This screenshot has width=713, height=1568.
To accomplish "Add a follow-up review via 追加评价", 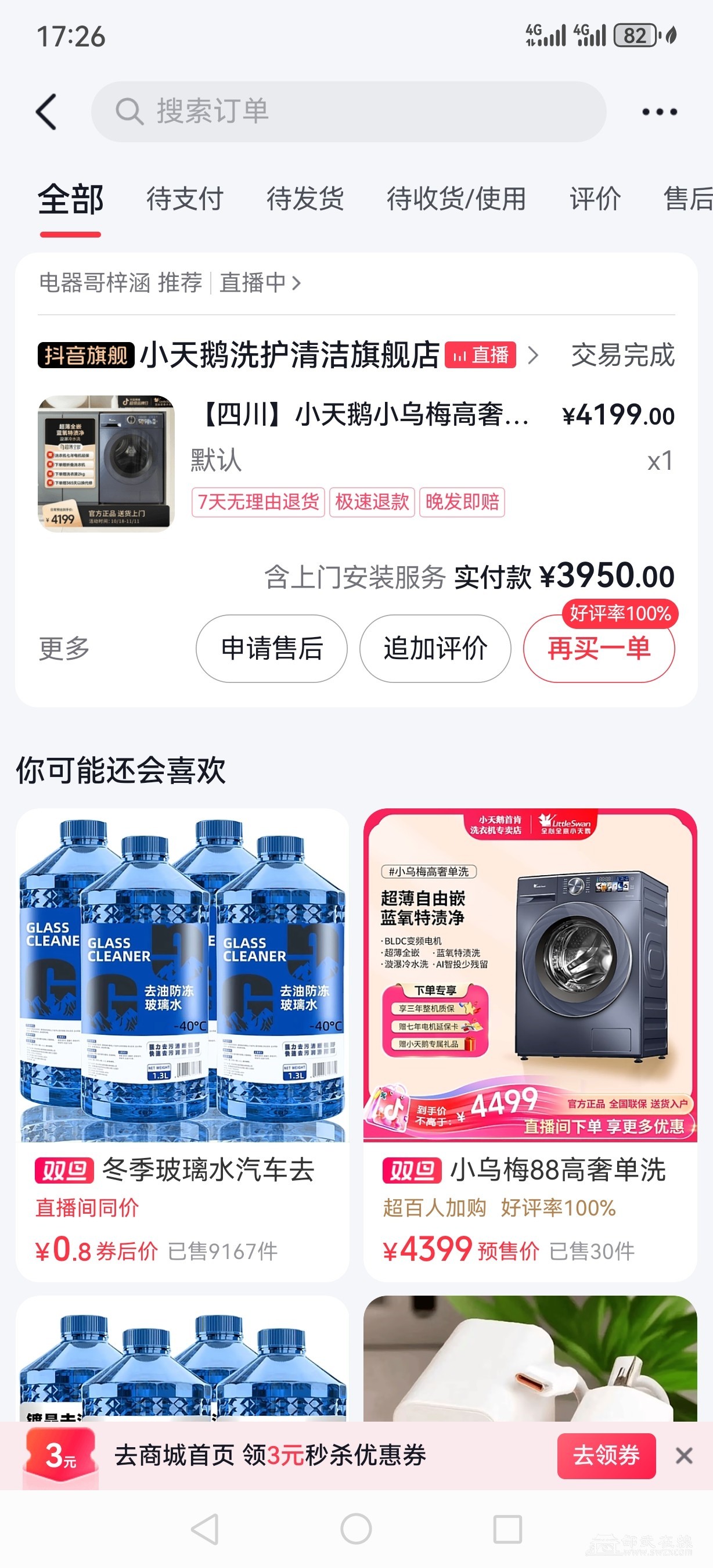I will click(435, 648).
